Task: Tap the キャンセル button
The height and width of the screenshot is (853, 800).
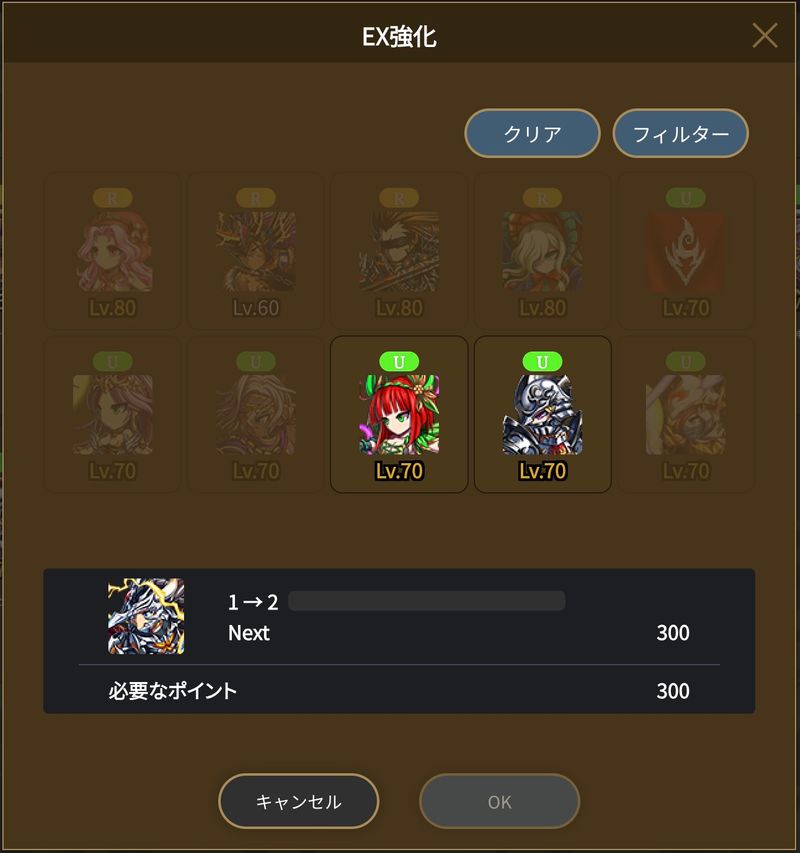Action: 299,801
